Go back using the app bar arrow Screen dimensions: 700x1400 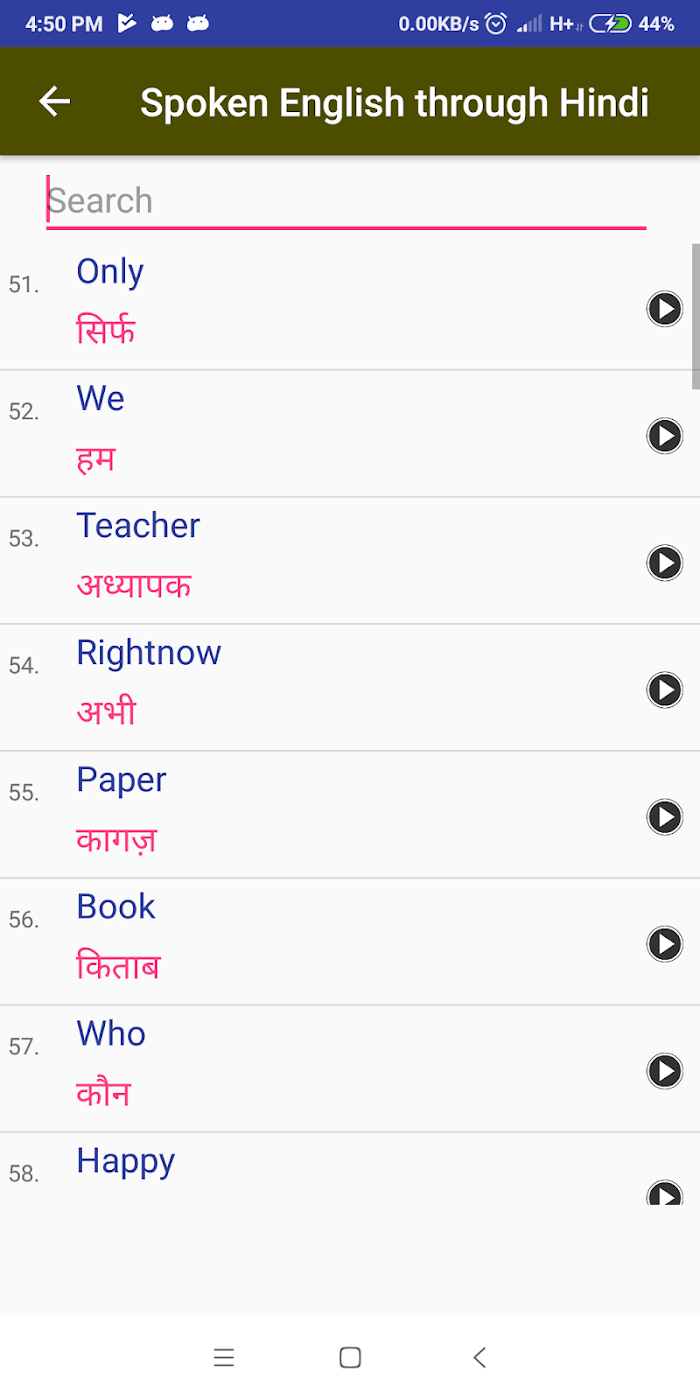click(54, 101)
